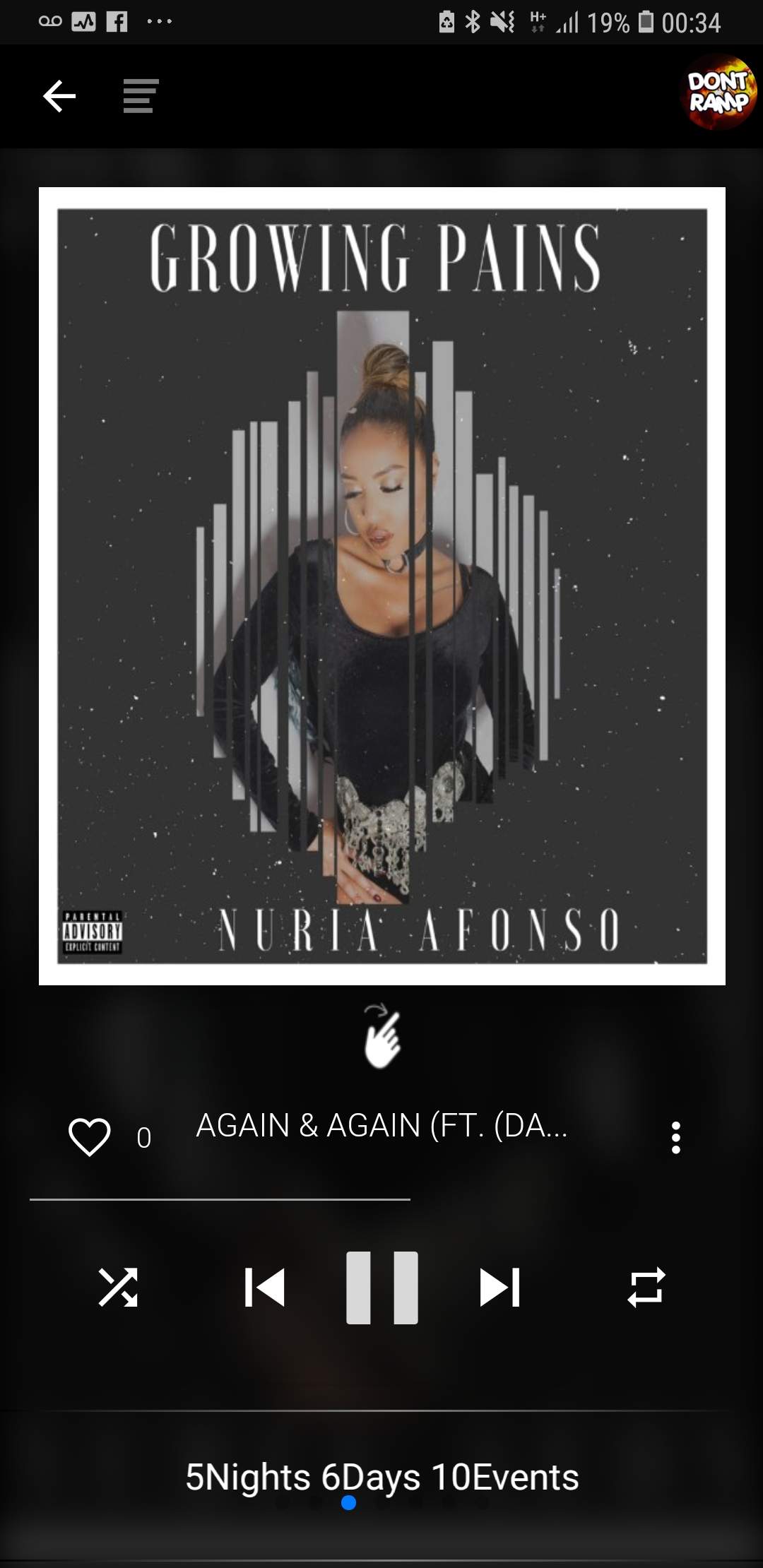Open the 5Nights 6Days 10Events banner
The width and height of the screenshot is (763, 1568).
pos(381,1477)
